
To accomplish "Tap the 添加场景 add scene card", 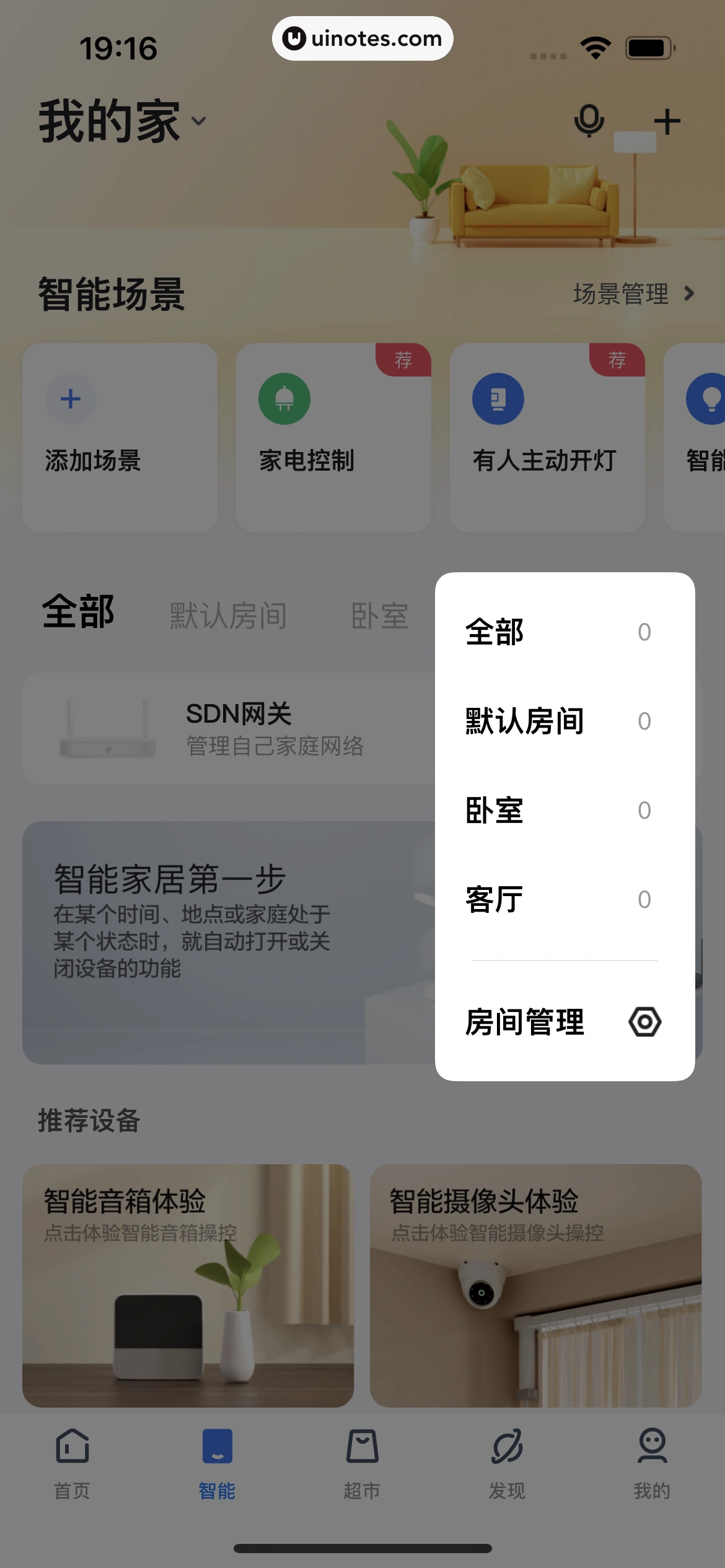I will 120,437.
